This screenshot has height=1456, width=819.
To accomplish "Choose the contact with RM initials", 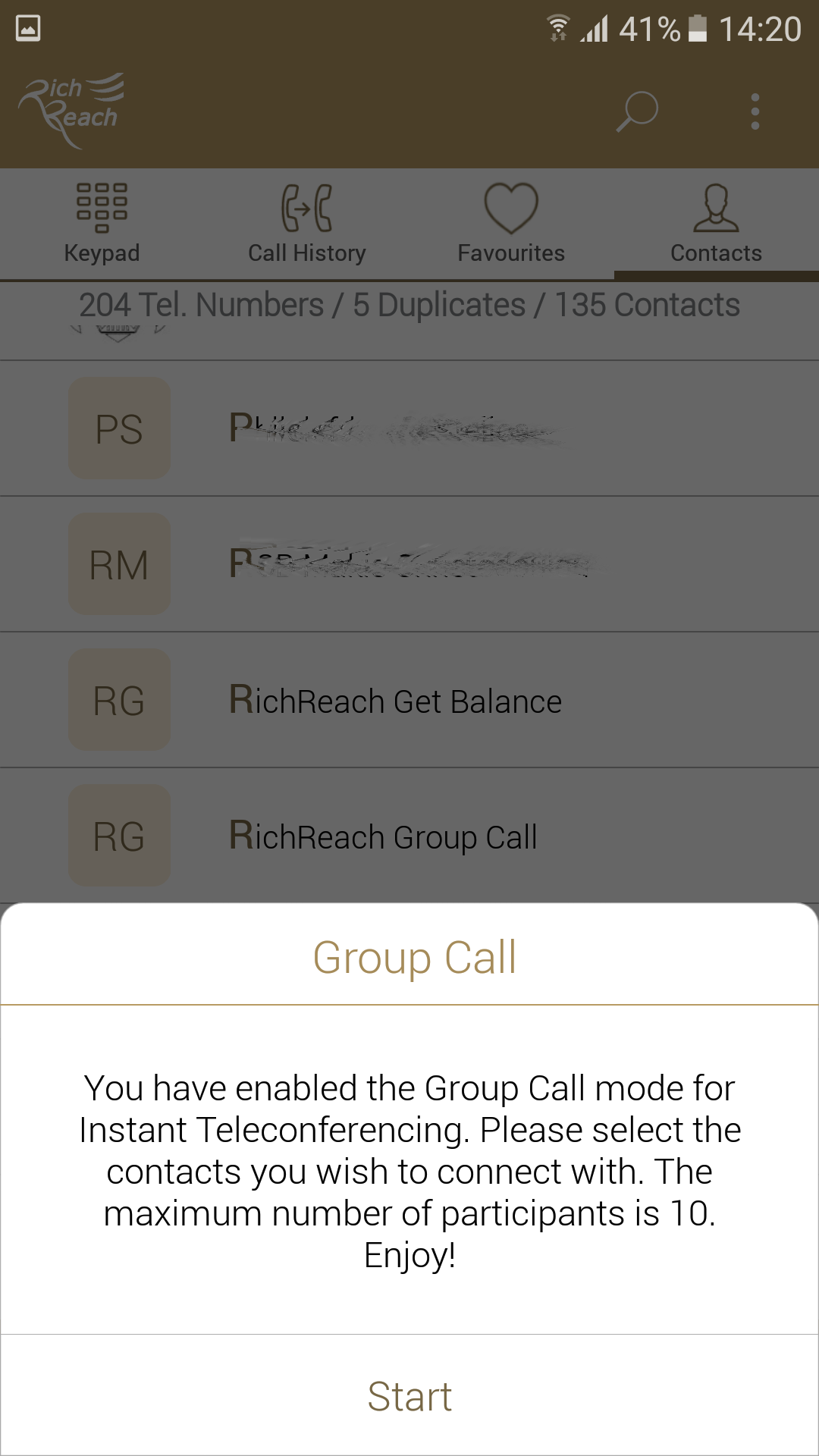I will (409, 564).
